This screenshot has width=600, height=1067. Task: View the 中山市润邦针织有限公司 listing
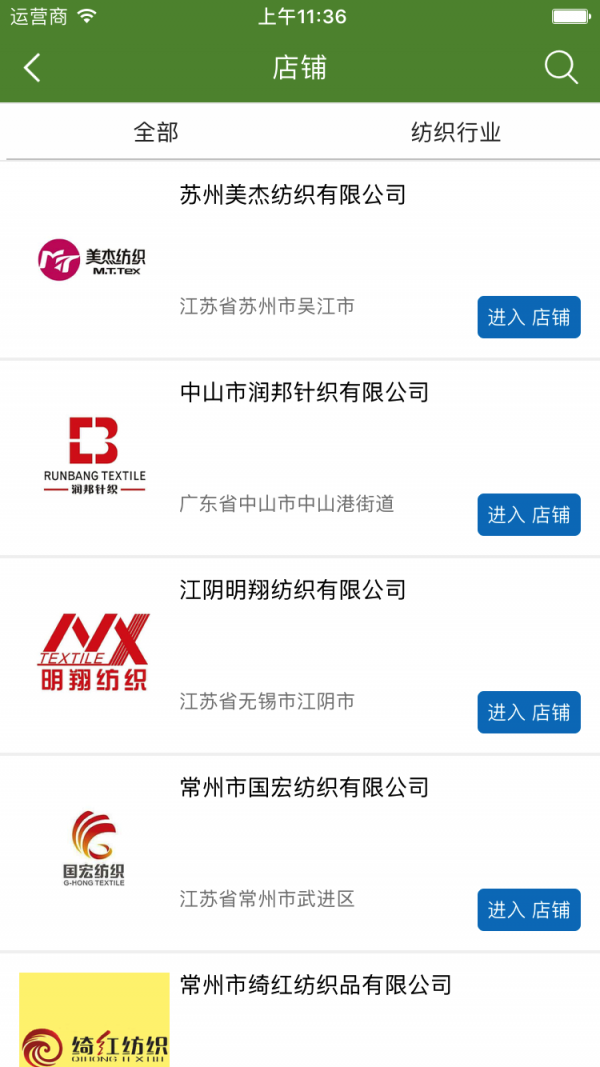click(304, 392)
